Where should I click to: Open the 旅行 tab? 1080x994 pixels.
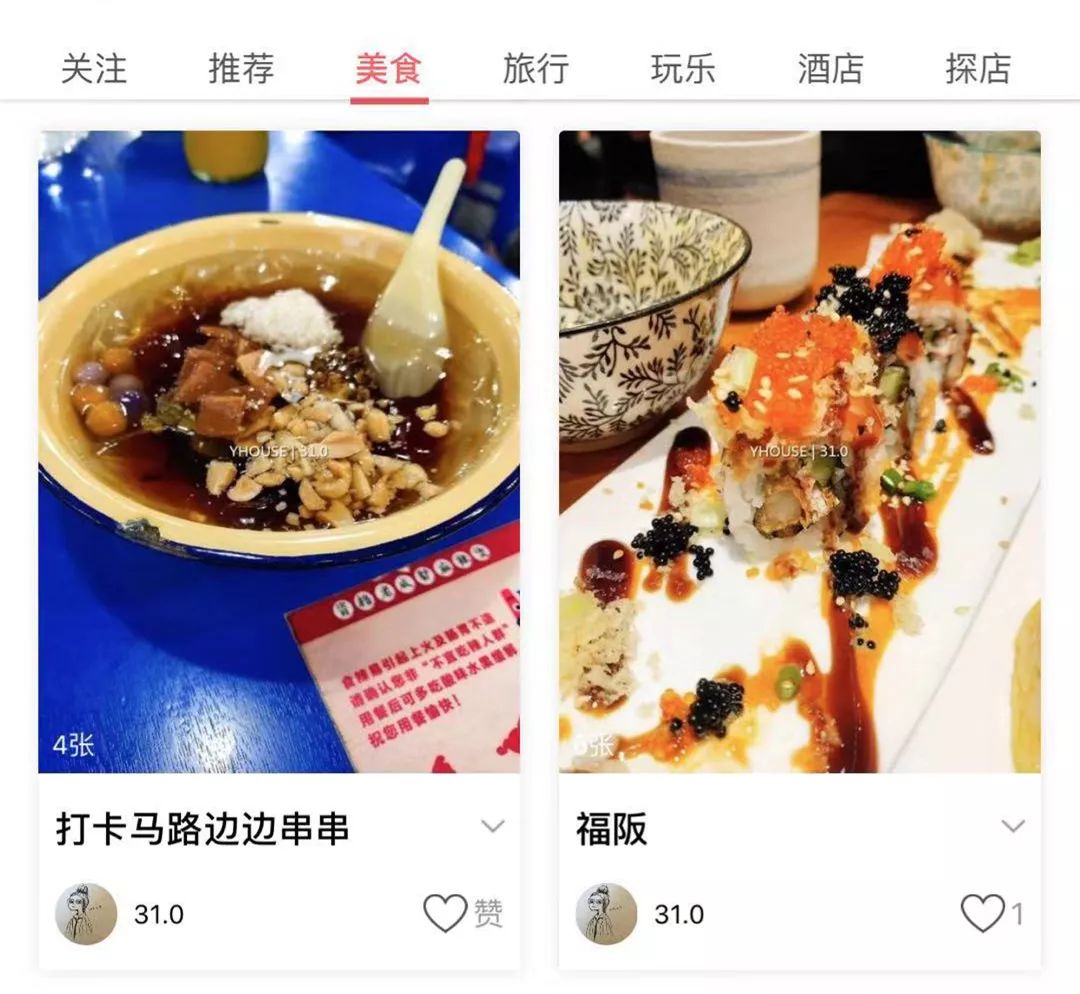point(536,69)
